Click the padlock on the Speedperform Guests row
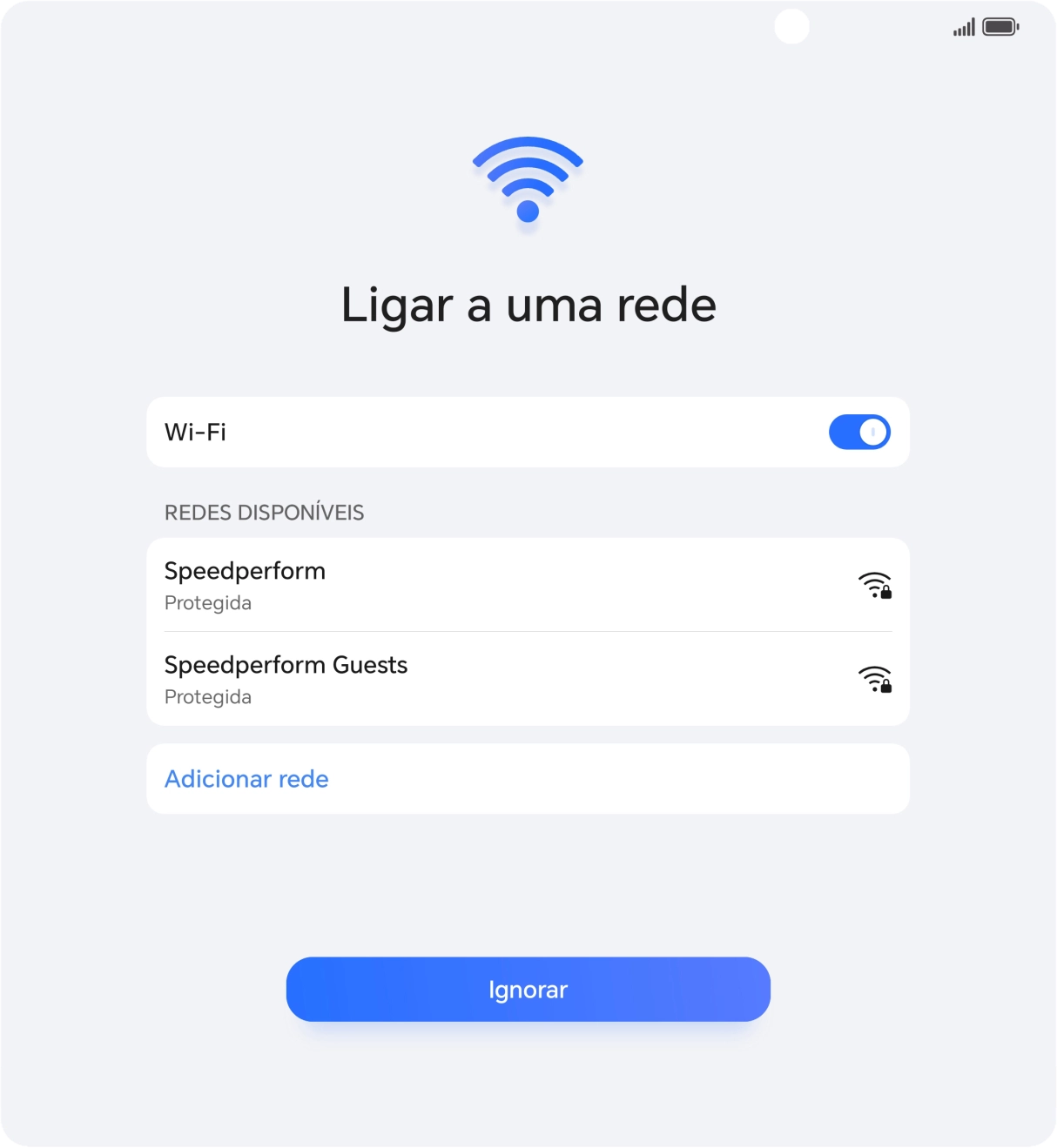1057x1148 pixels. click(887, 687)
